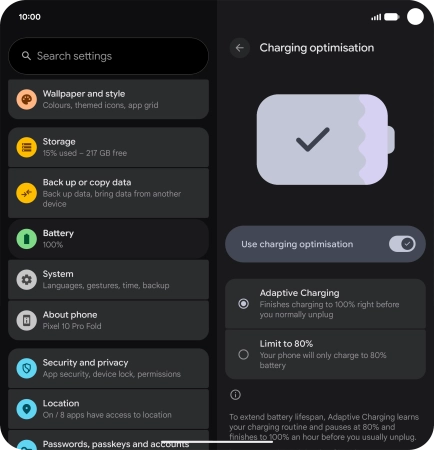Screen dimensions: 434x450
Task: Open System settings
Action: click(108, 279)
